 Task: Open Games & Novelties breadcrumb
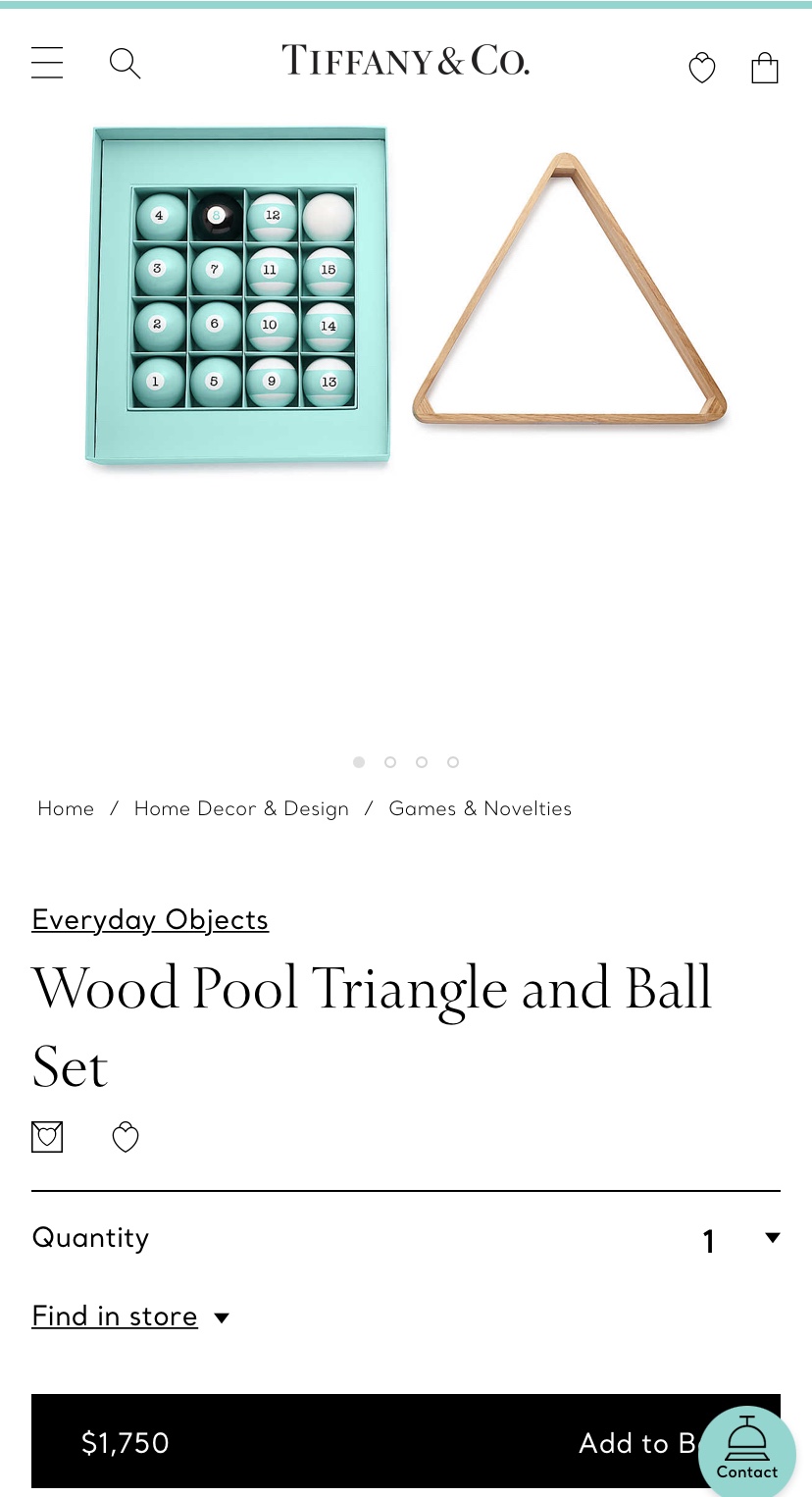(480, 808)
